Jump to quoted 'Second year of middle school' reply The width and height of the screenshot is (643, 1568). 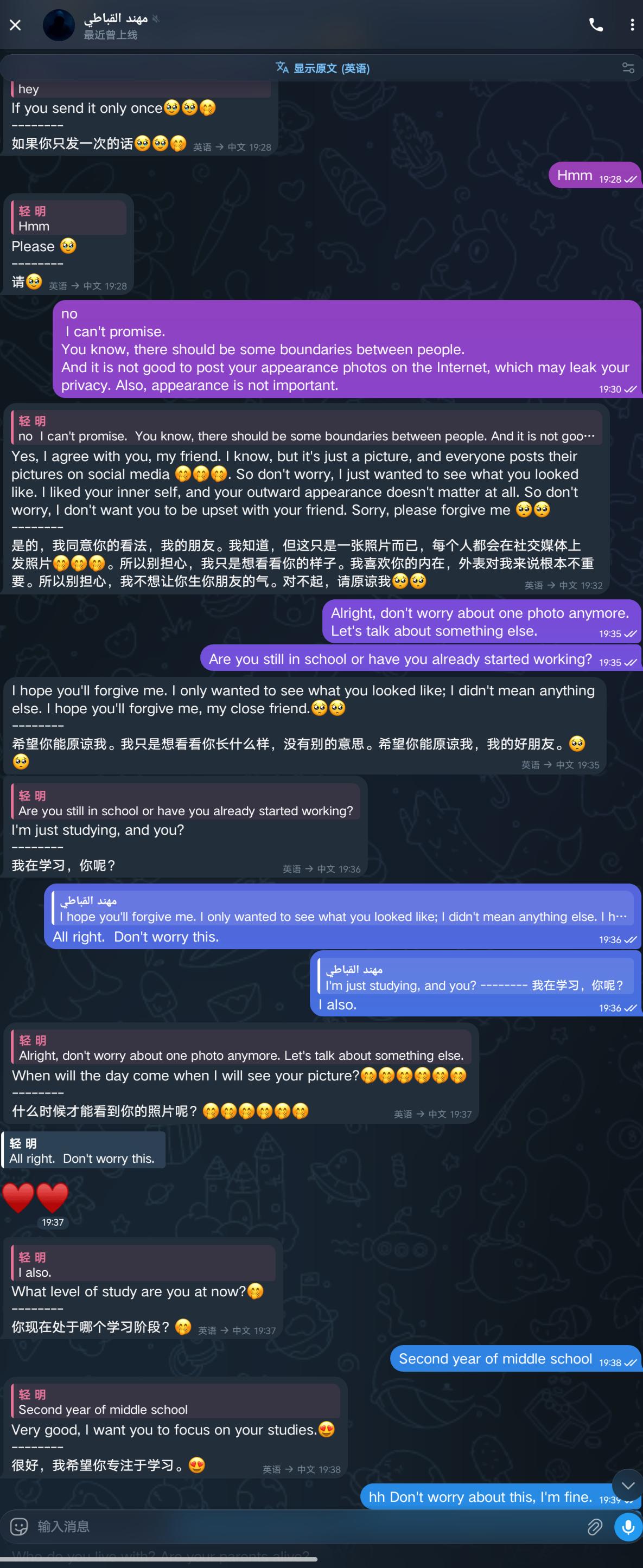pos(175,1402)
